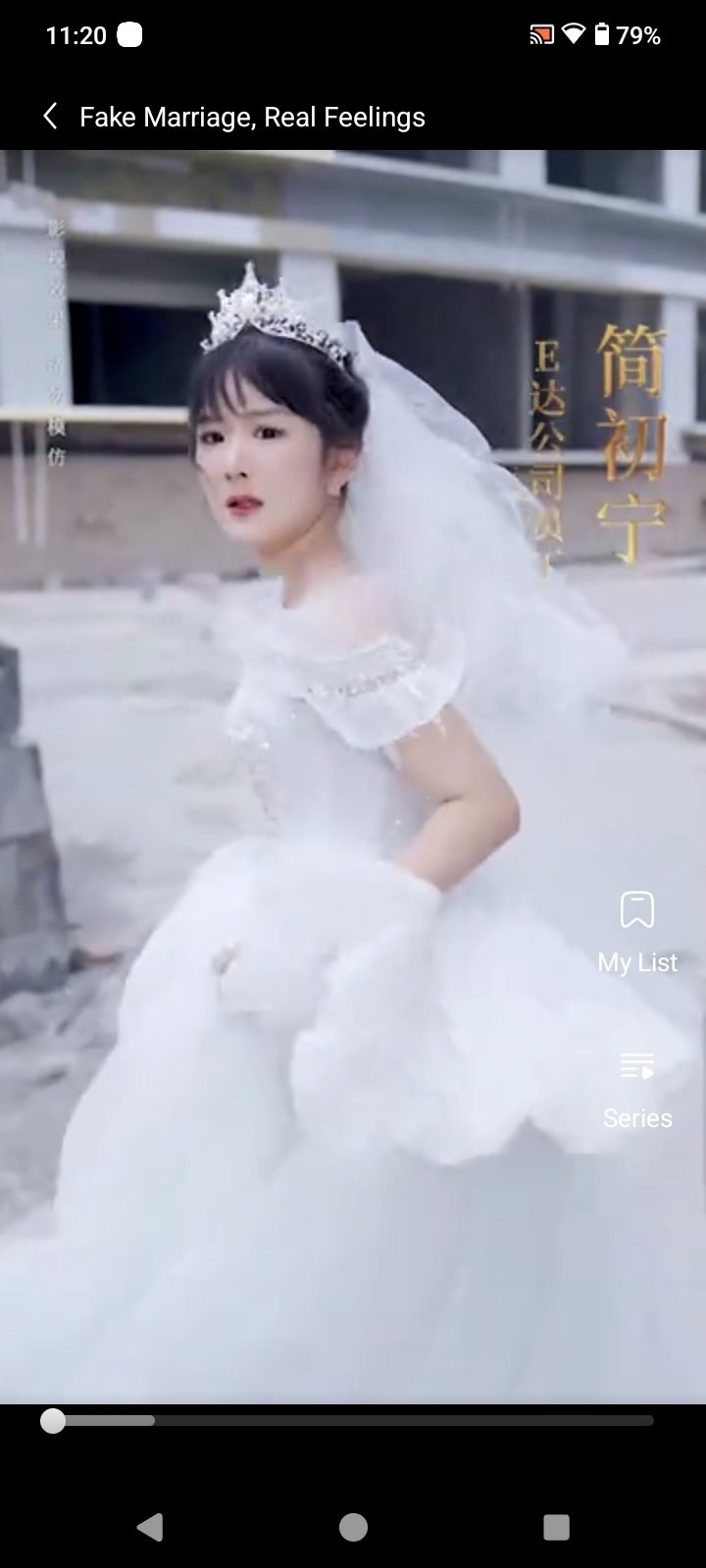706x1568 pixels.
Task: Open the recent apps overview
Action: 556,1527
